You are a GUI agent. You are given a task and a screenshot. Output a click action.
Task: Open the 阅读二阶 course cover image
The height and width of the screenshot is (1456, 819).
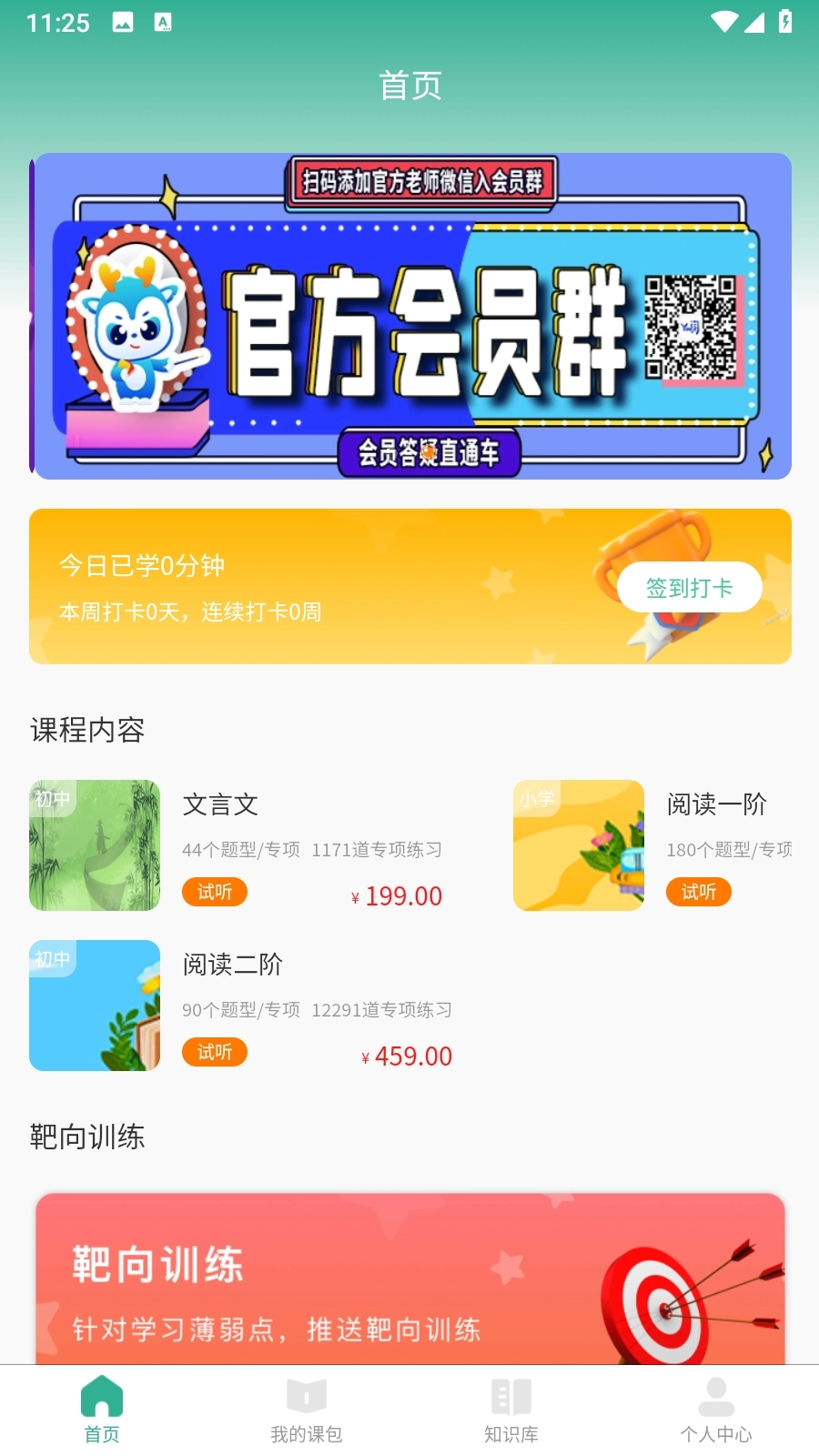(x=94, y=1005)
